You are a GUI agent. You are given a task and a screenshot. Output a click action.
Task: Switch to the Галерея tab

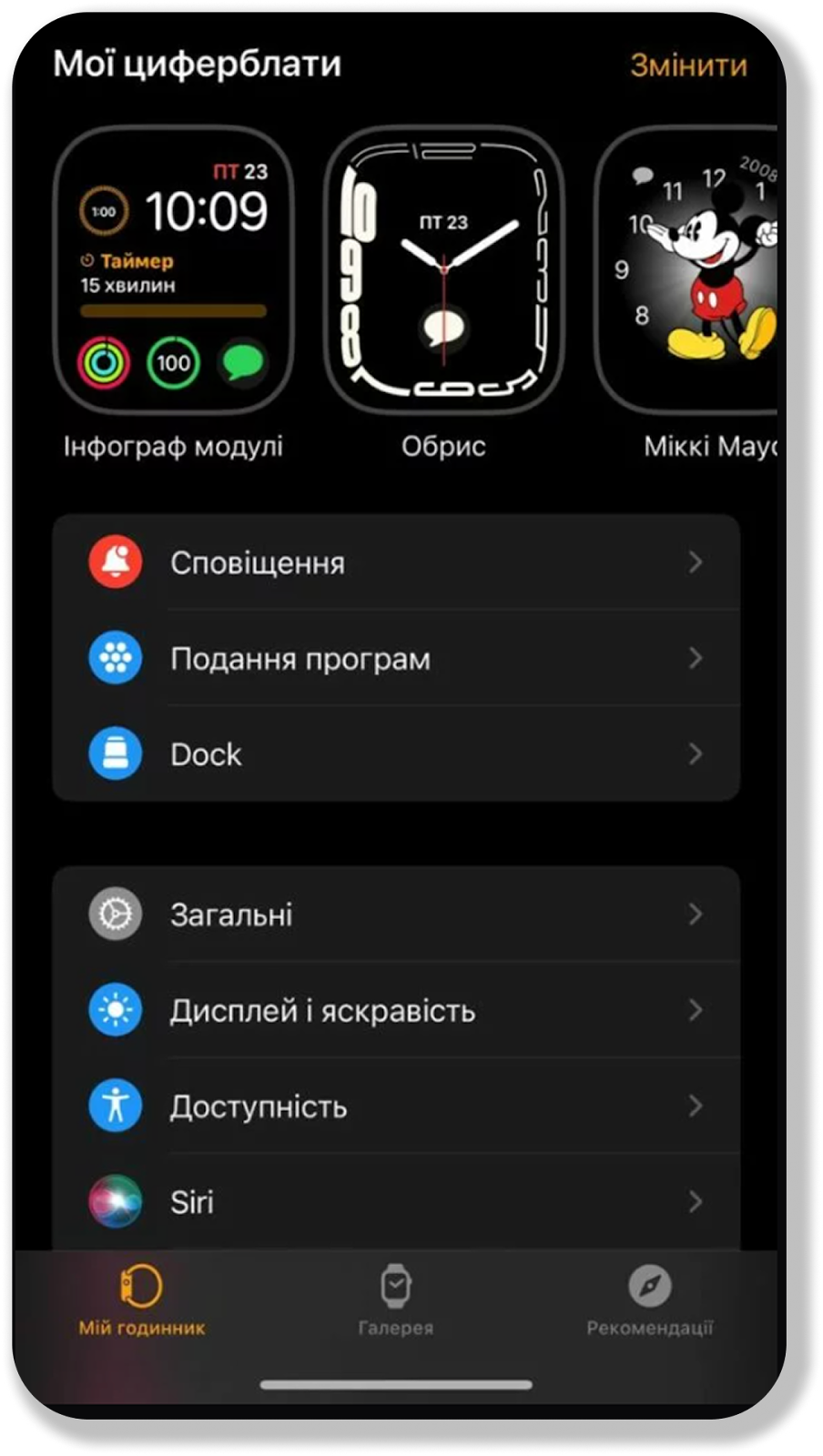[395, 1301]
